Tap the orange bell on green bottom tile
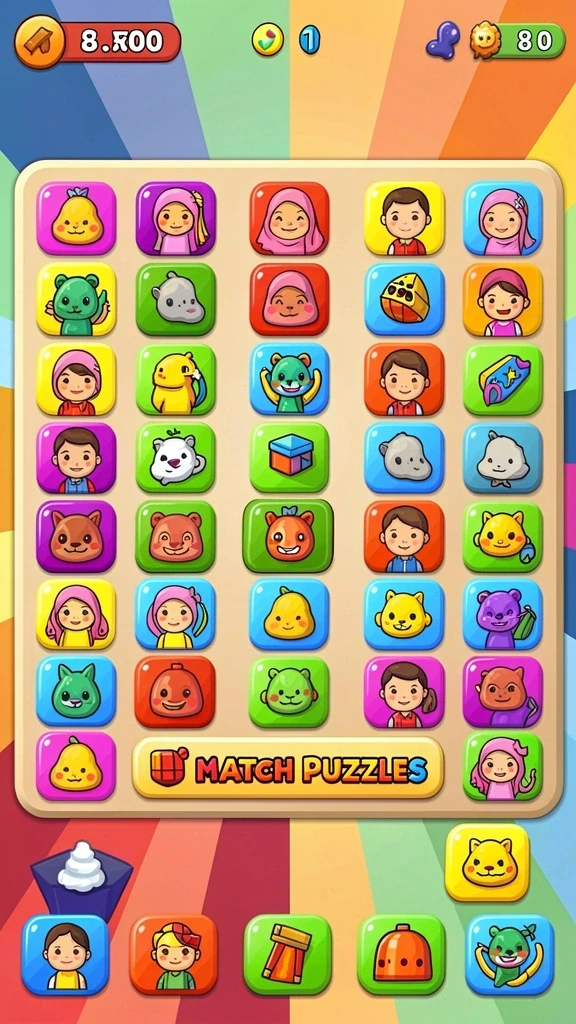Image resolution: width=576 pixels, height=1024 pixels. 402,954
